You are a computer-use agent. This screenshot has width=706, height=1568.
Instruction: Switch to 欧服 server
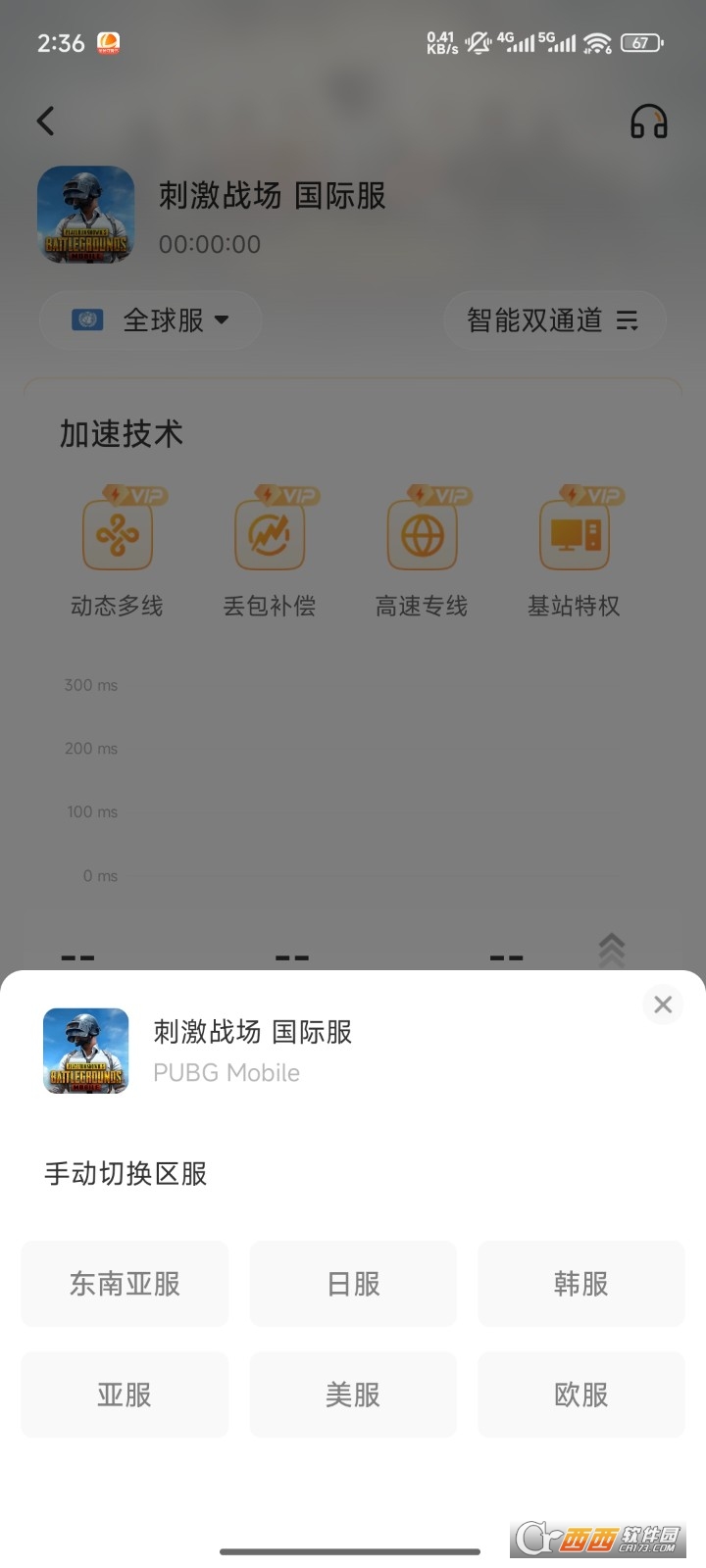click(x=580, y=1394)
